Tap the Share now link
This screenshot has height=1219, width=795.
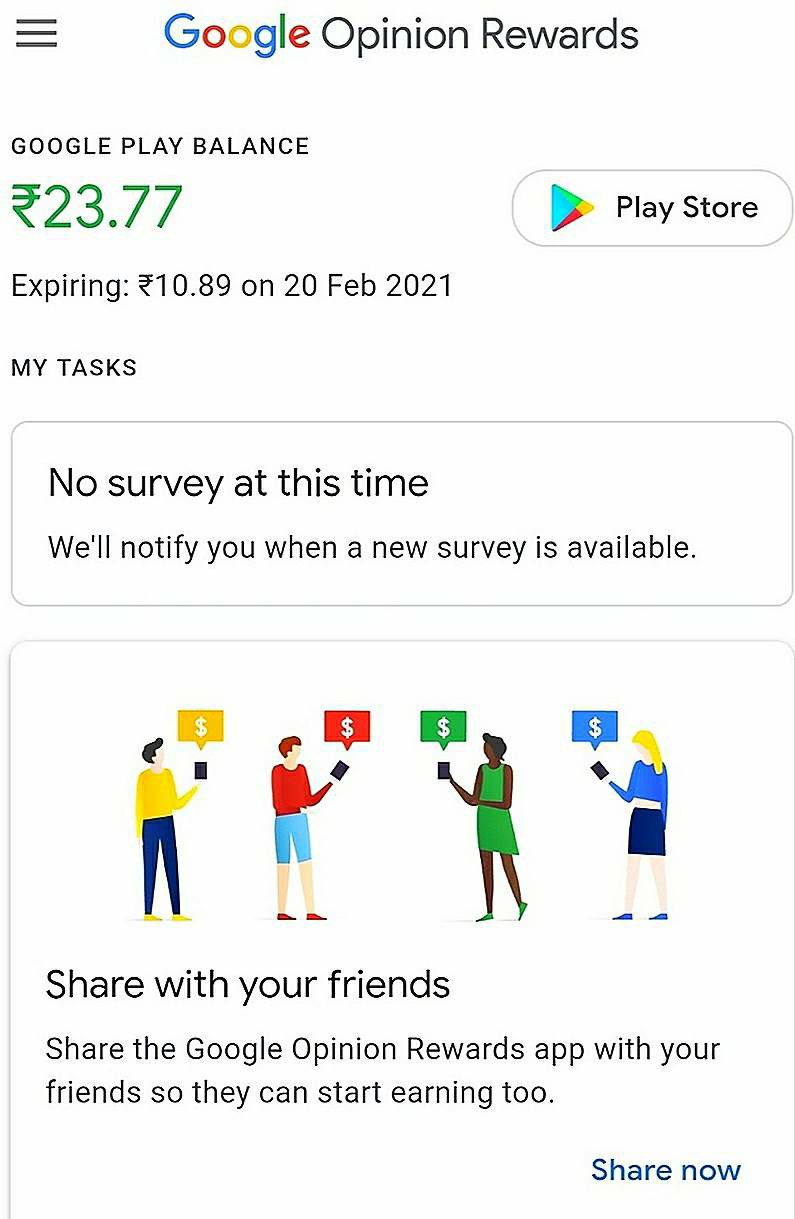[665, 1169]
